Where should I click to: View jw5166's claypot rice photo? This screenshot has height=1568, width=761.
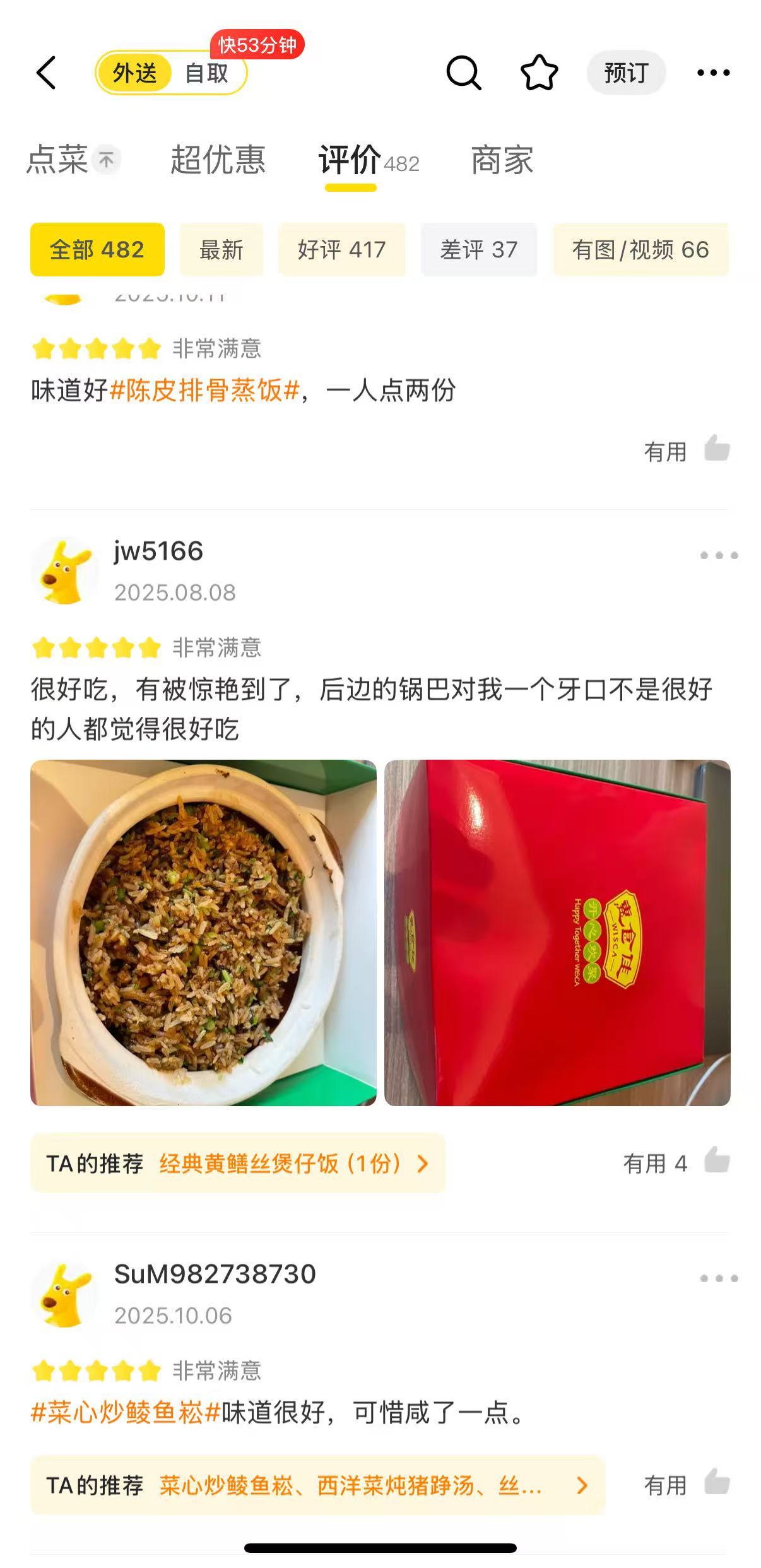(203, 933)
